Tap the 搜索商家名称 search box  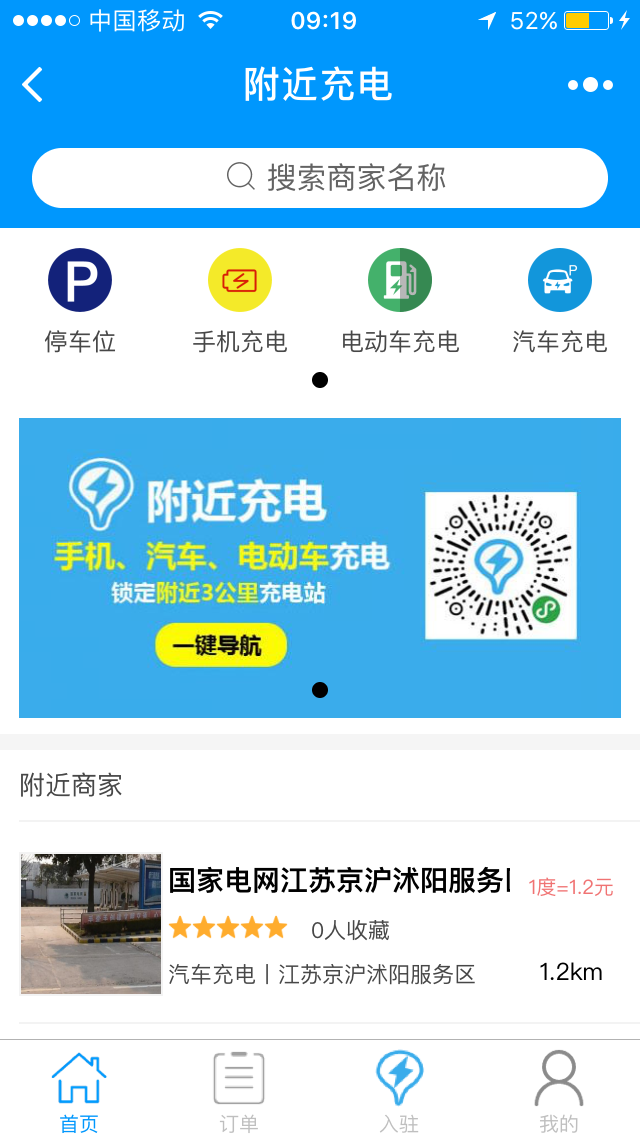coord(320,178)
